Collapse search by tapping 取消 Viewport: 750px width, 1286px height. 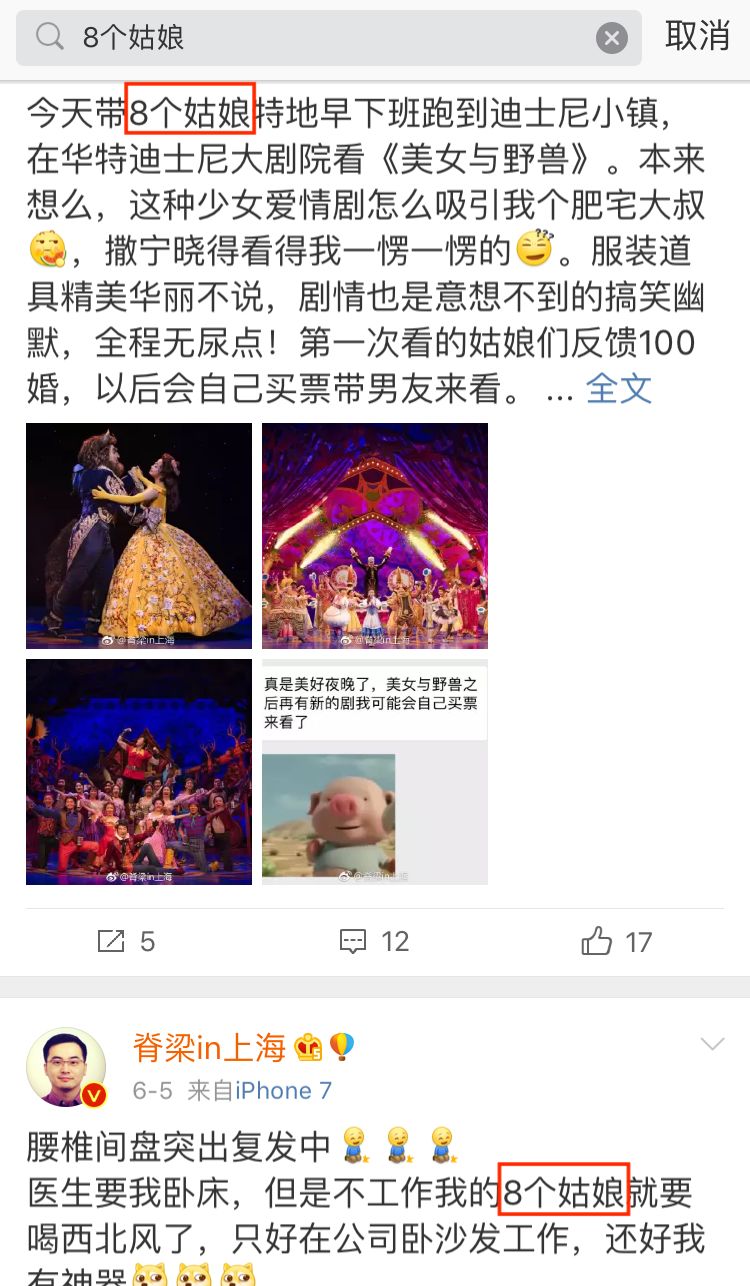coord(697,38)
